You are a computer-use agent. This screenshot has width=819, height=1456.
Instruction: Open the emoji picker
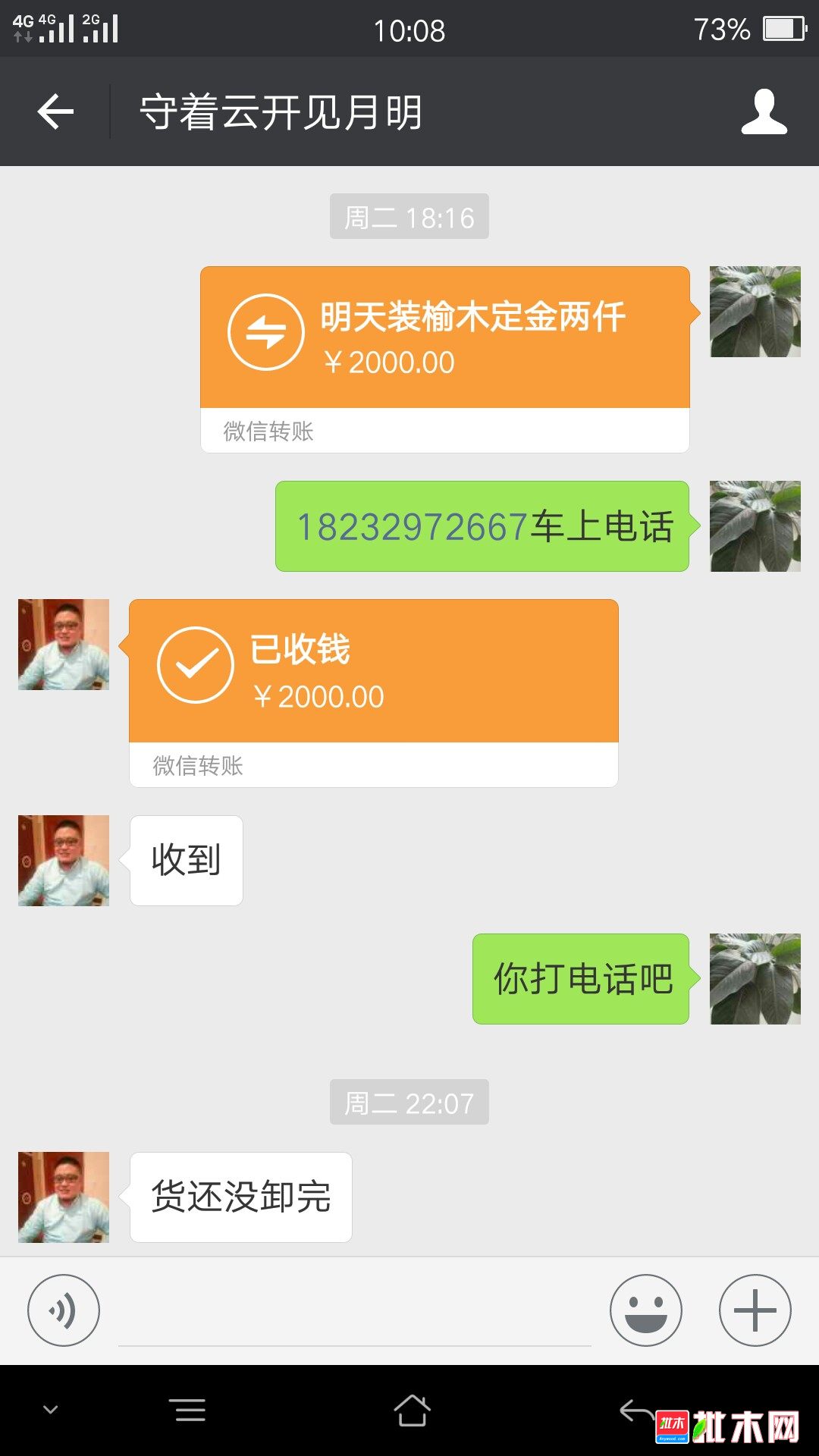pyautogui.click(x=646, y=1310)
